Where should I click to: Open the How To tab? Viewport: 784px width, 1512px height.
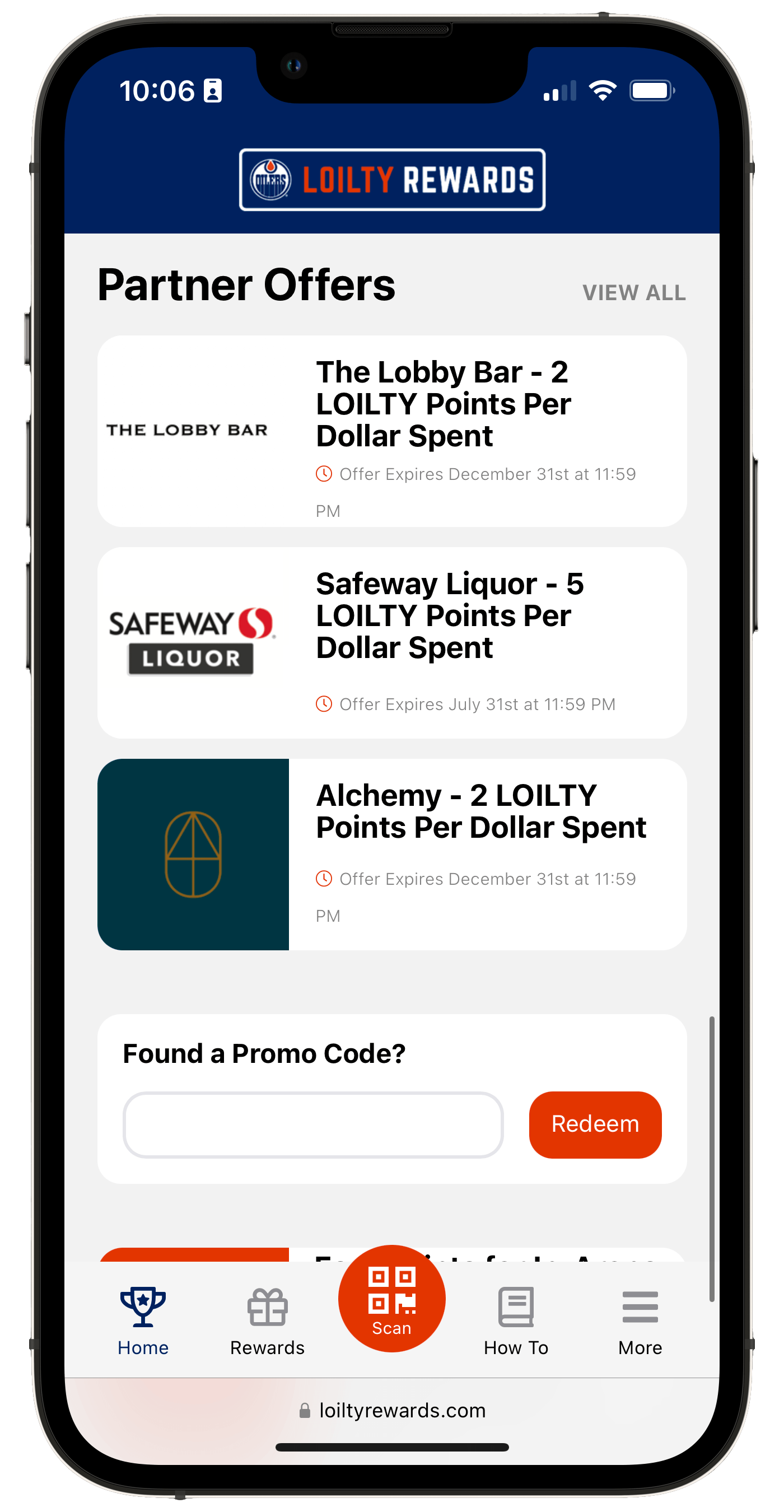point(516,1320)
